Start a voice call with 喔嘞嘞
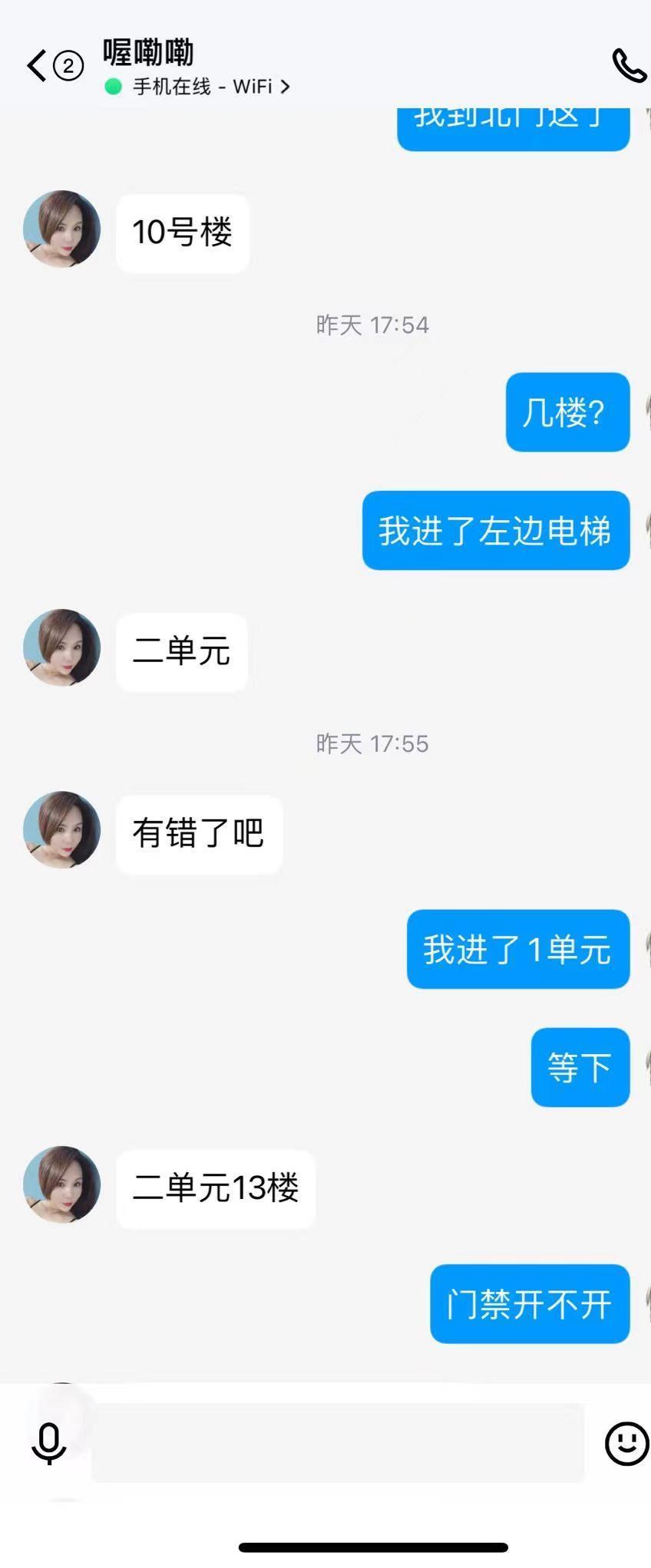651x1568 pixels. tap(628, 66)
